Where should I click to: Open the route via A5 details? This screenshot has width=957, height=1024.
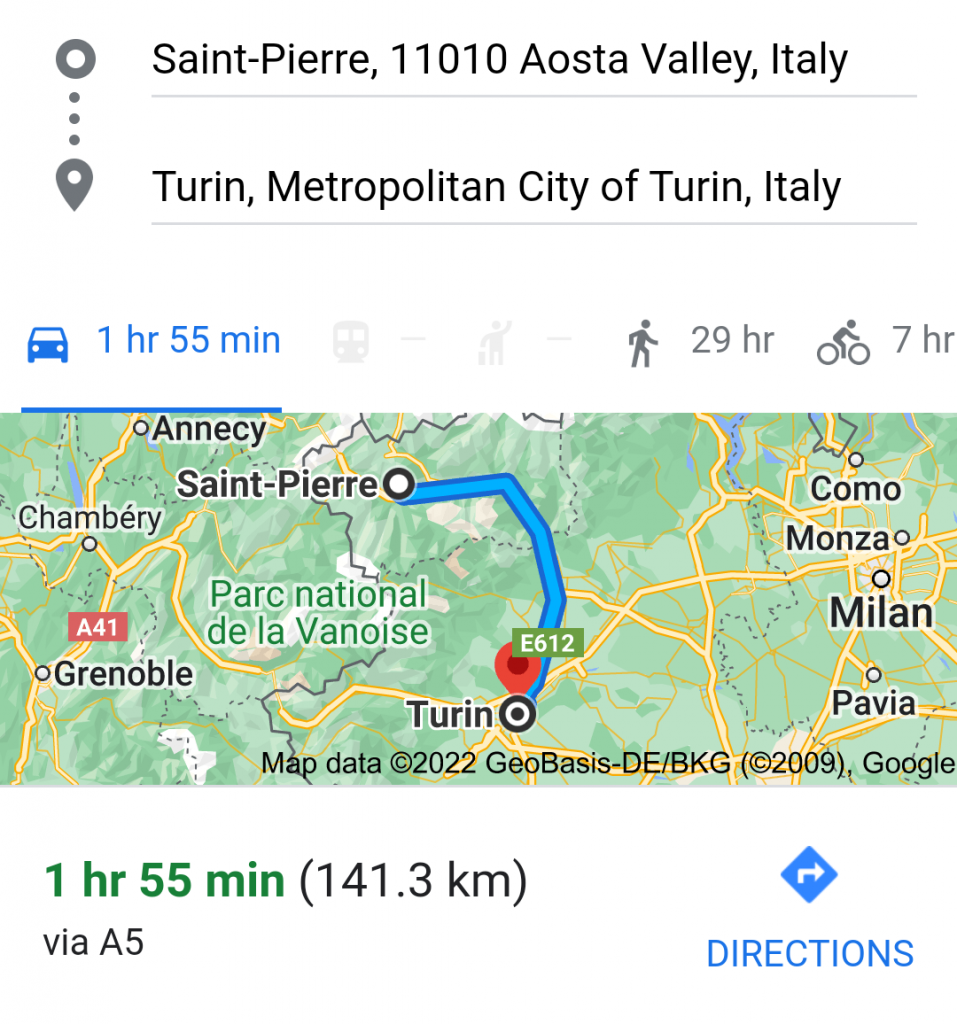click(285, 905)
